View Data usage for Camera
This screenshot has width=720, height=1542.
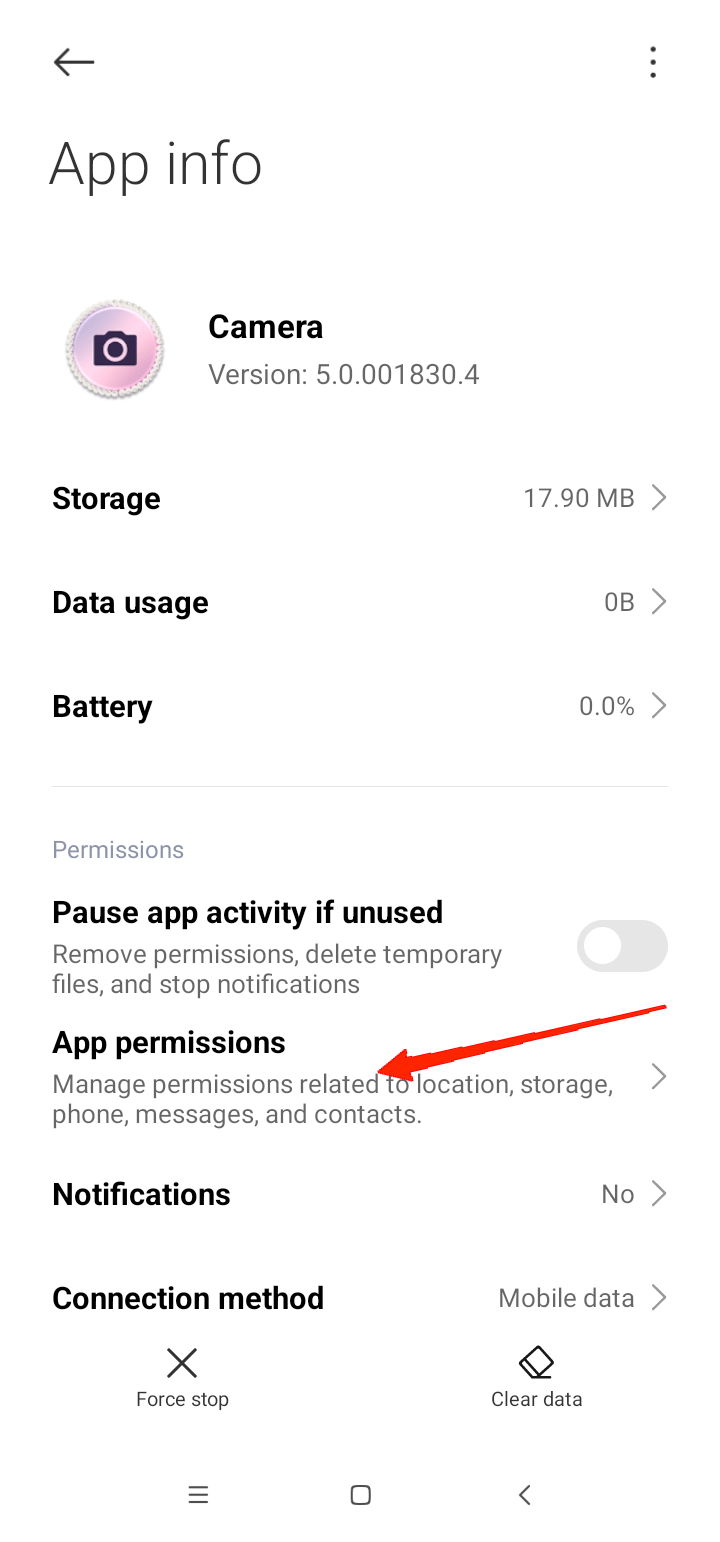pyautogui.click(x=360, y=602)
